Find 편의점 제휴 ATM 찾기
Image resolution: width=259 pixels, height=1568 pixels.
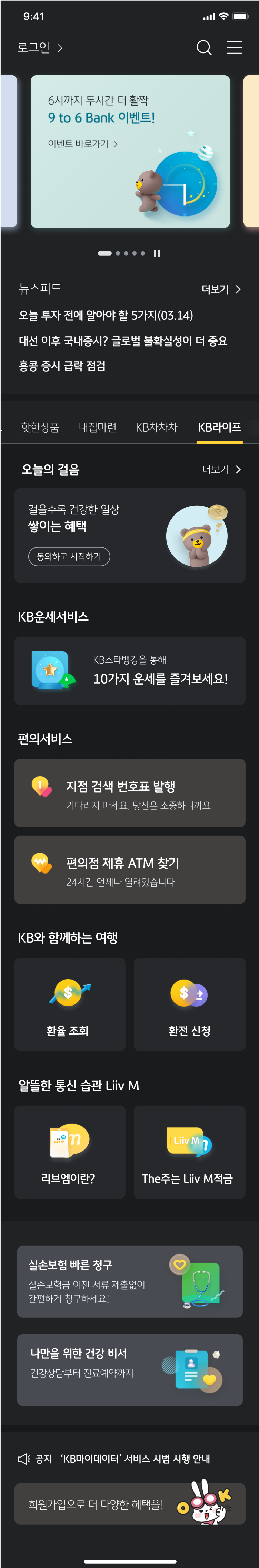coord(130,870)
